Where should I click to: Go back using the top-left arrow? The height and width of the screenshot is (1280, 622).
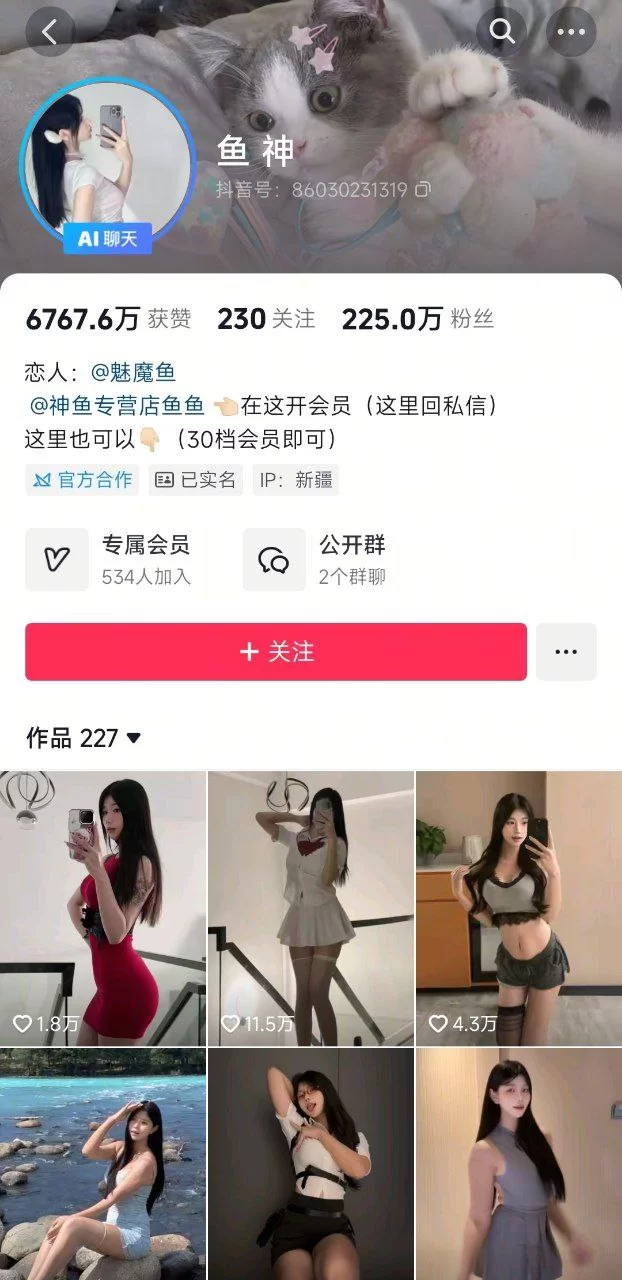[x=49, y=32]
